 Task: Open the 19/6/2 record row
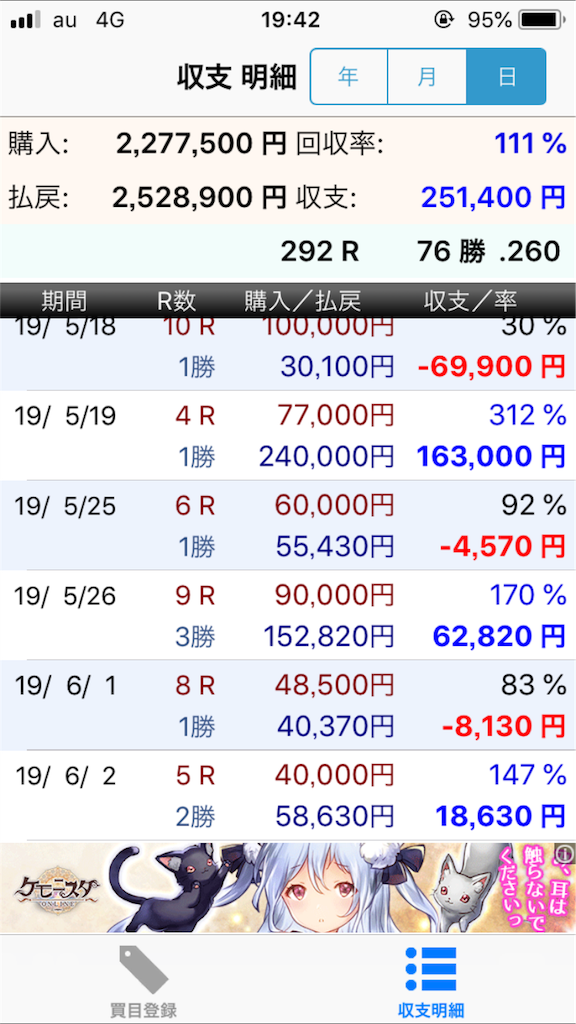pos(288,795)
